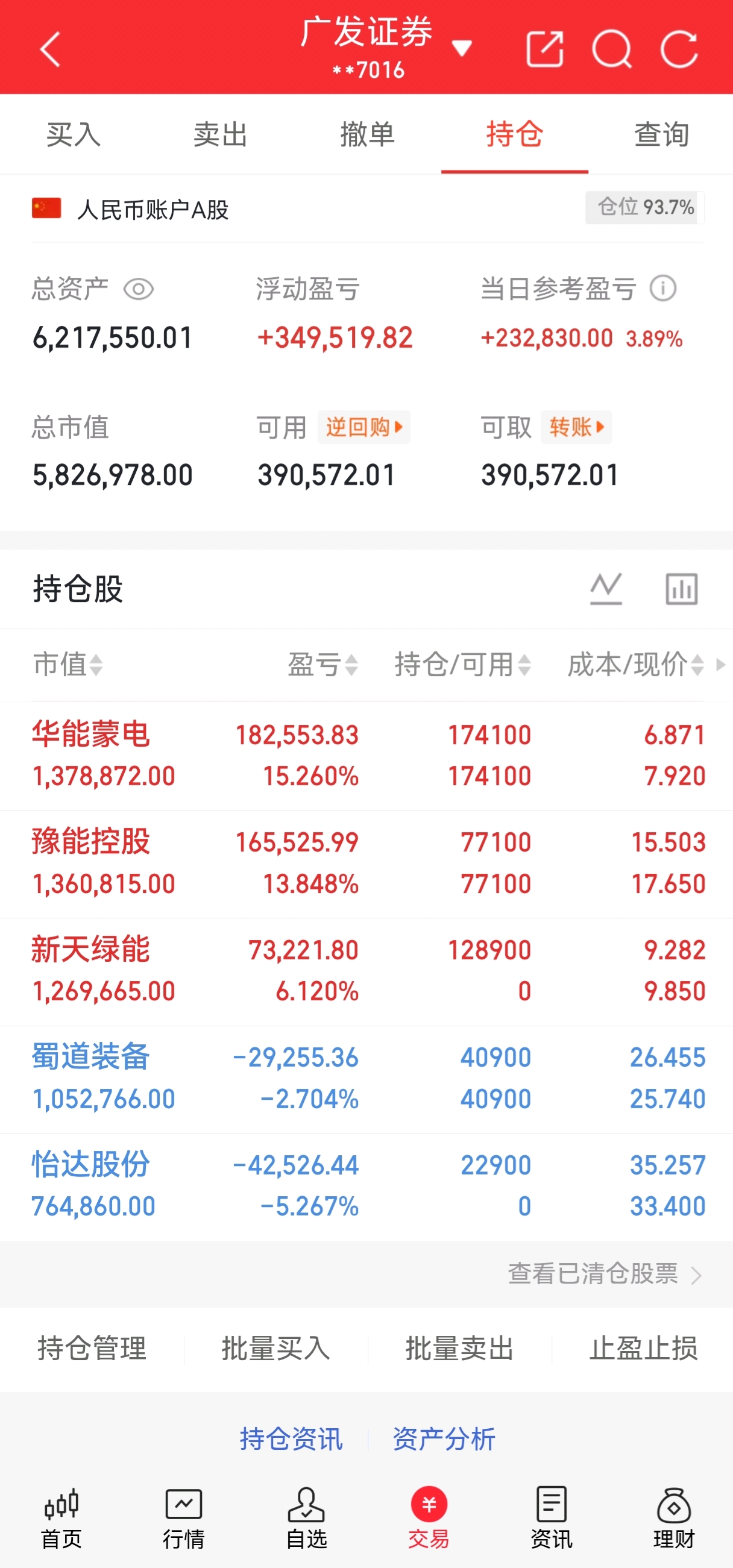Sort holdings by 盈亏 column

(x=322, y=664)
